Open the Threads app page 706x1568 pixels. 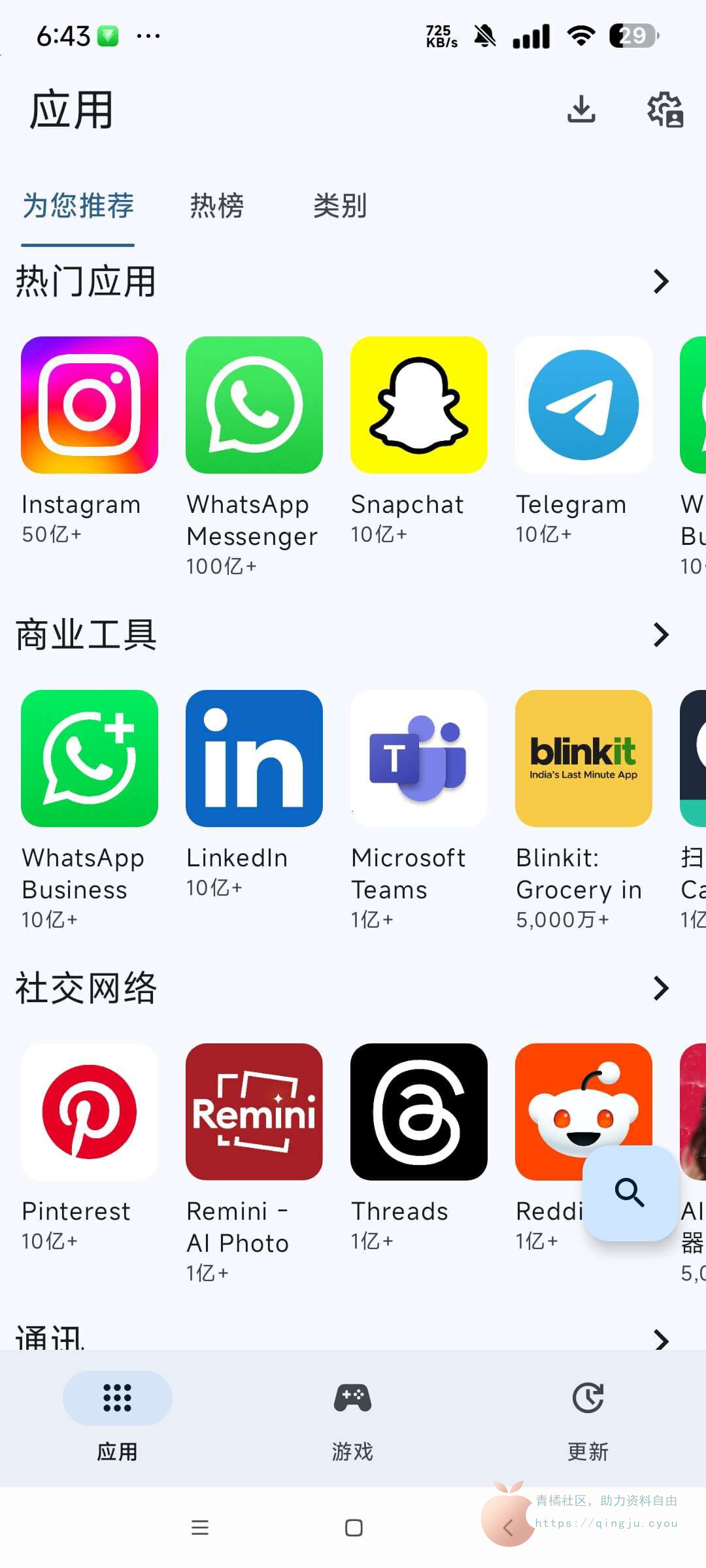[x=419, y=1112]
